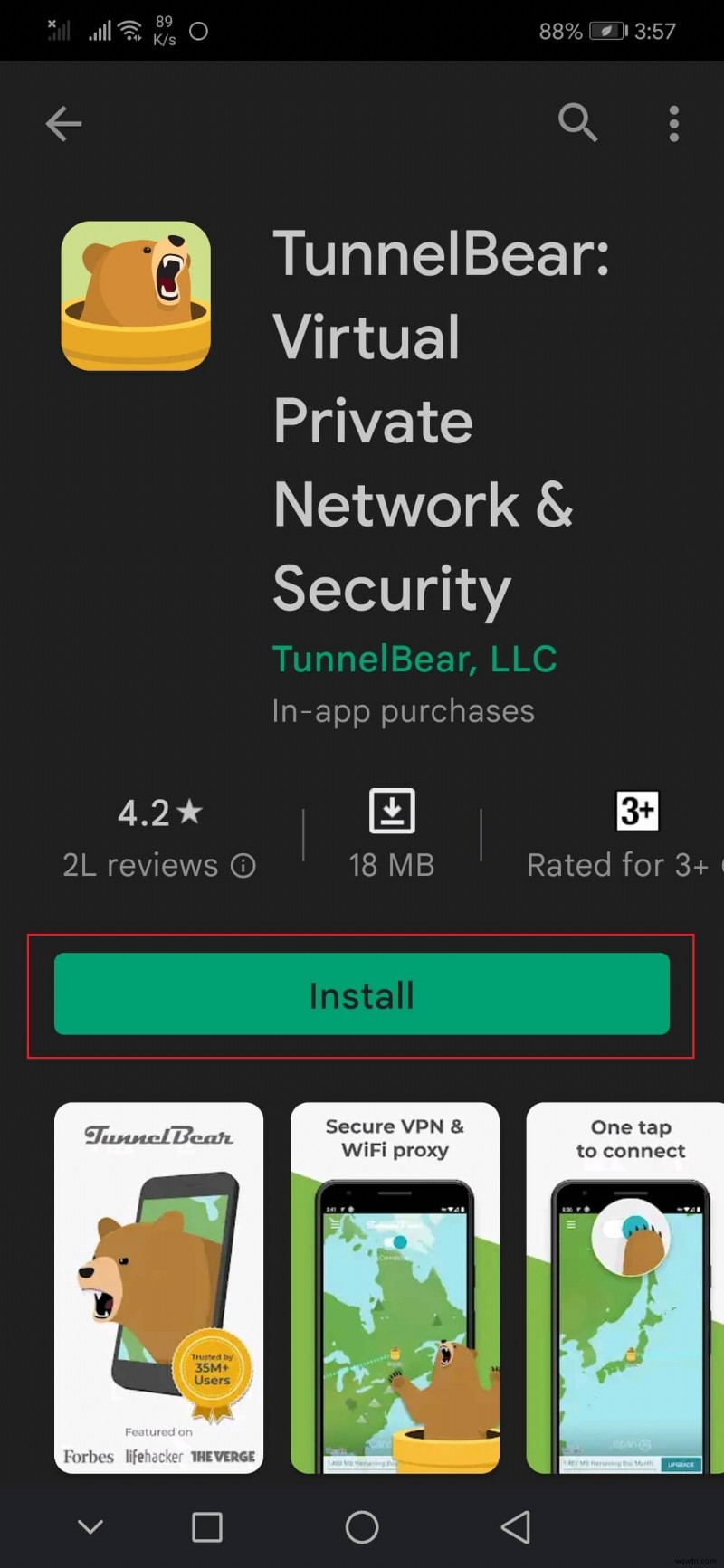The image size is (724, 1568).
Task: Tap the star icon beside the 4.2 rating
Action: (x=191, y=812)
